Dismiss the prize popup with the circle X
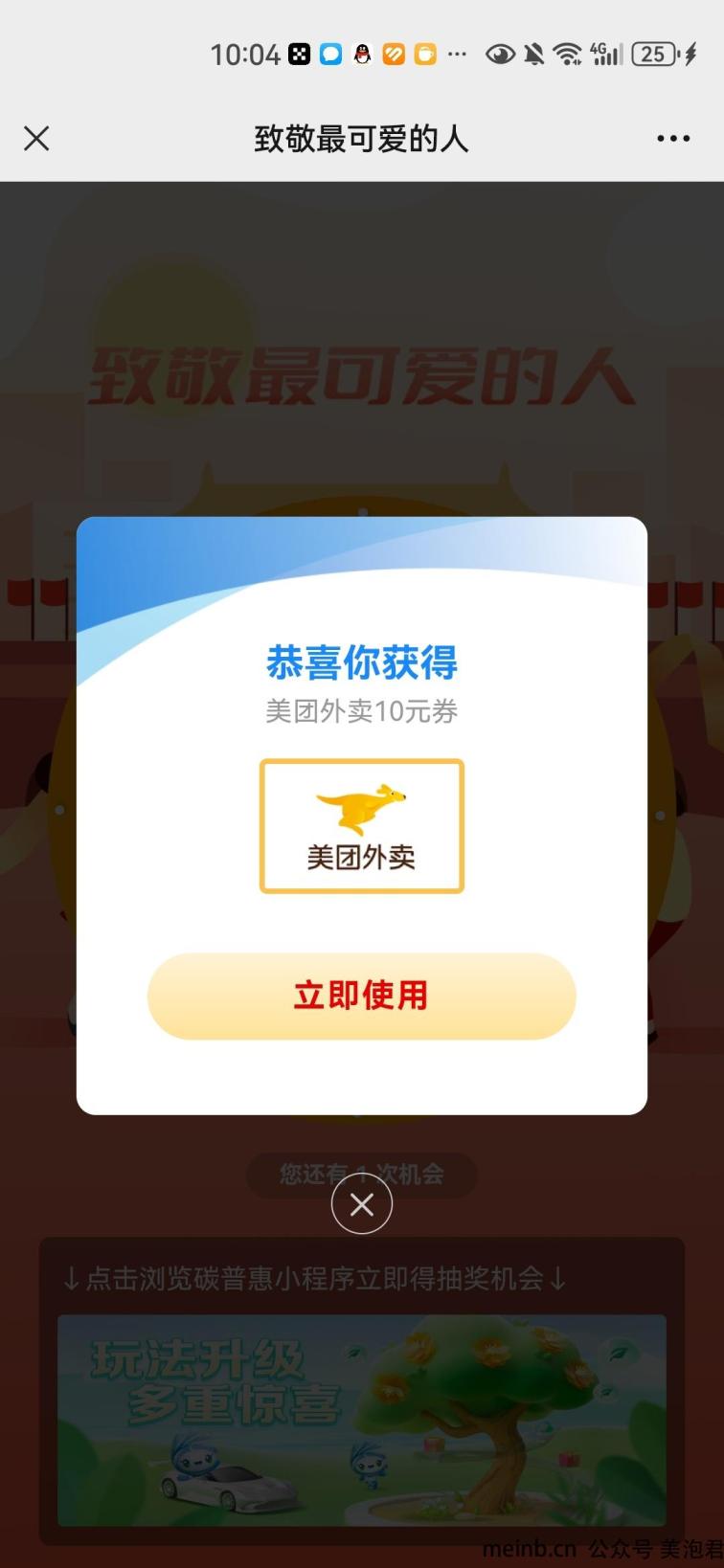 [362, 1204]
